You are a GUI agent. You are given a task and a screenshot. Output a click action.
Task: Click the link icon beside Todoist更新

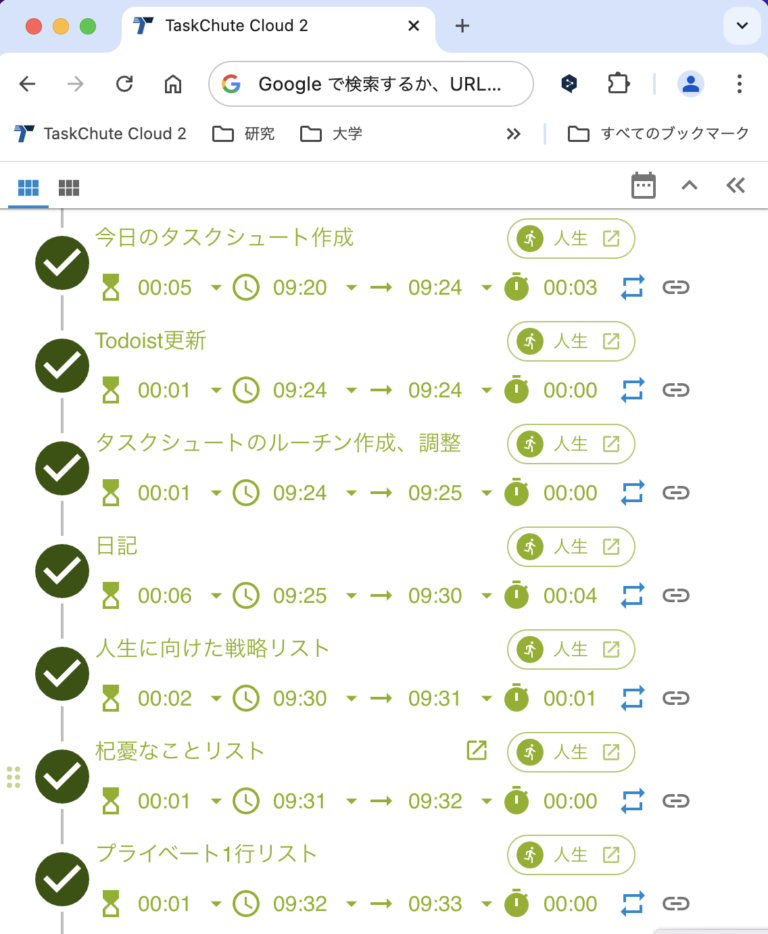676,390
